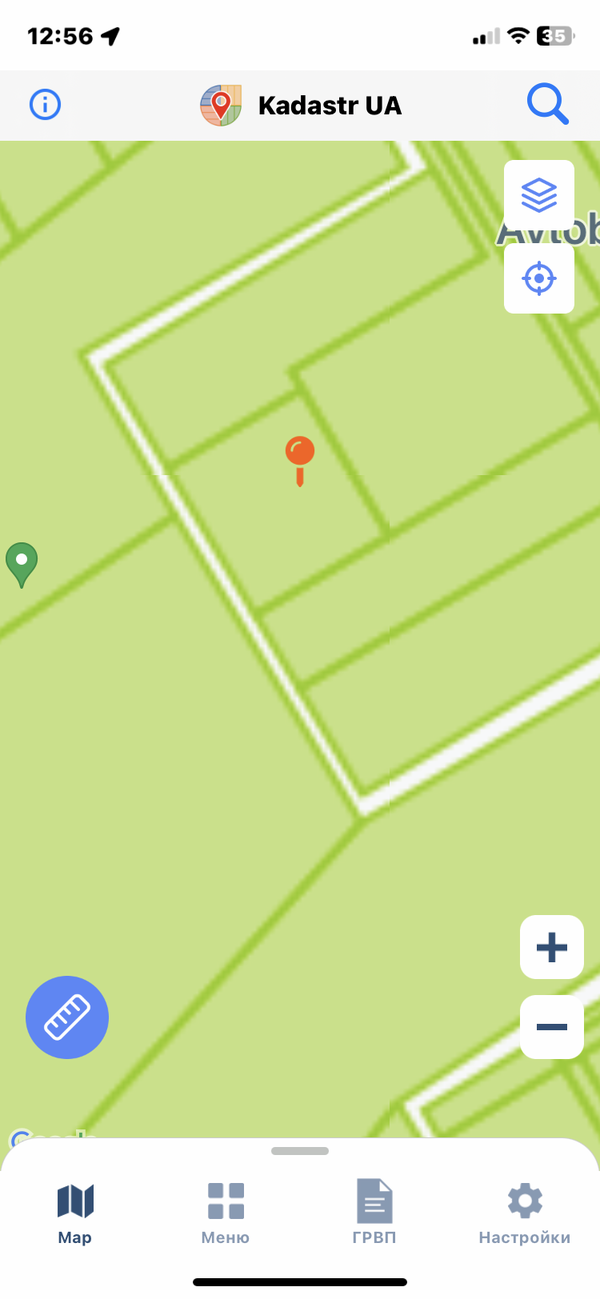Switch to the Map tab
Image resolution: width=600 pixels, height=1299 pixels.
[75, 1213]
